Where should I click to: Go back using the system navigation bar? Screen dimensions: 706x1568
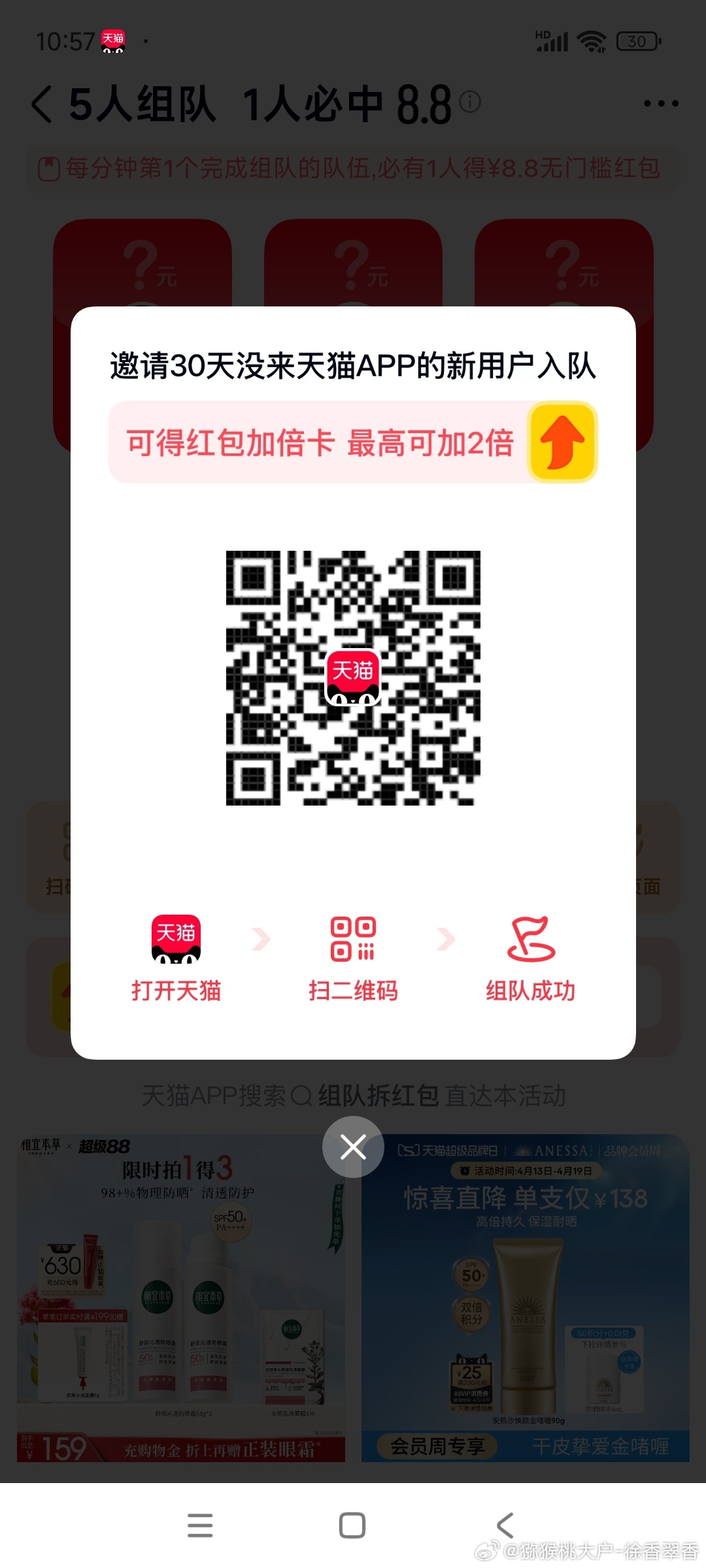pos(505,1526)
